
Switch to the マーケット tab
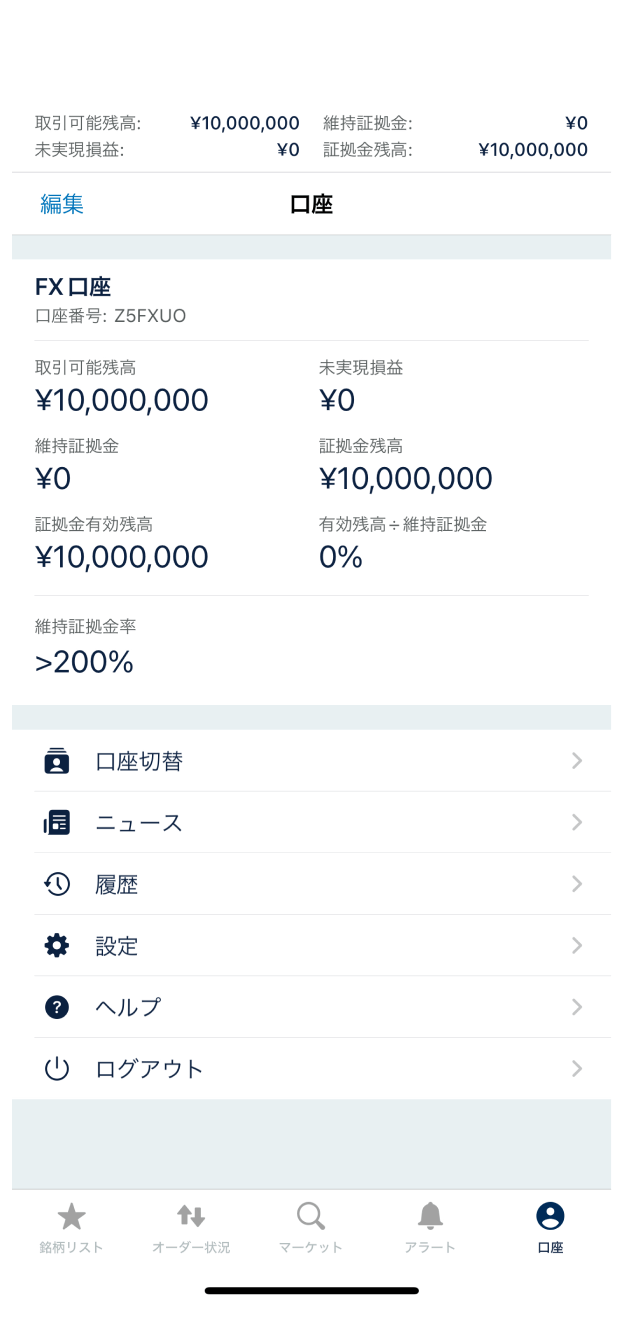tap(311, 1228)
